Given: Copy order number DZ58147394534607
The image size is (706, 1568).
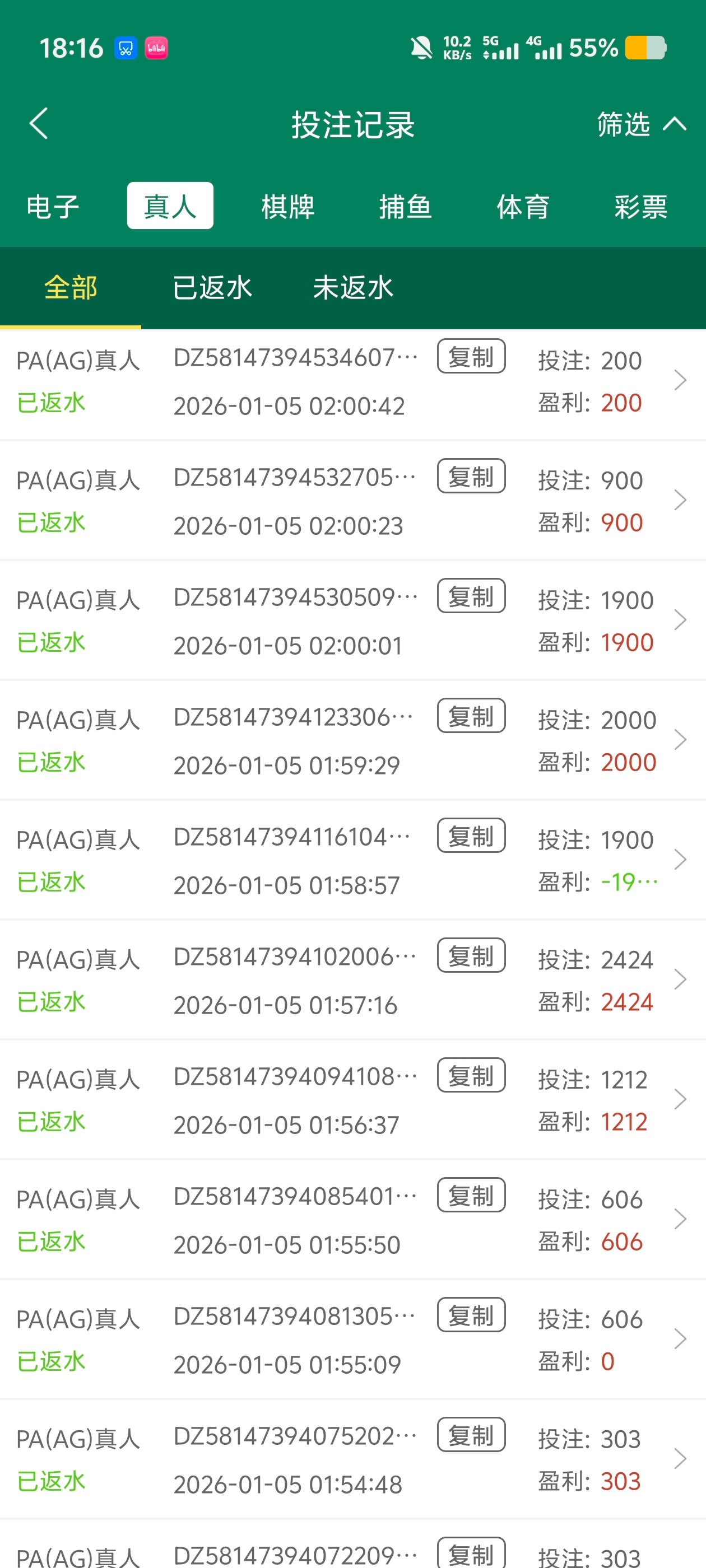Looking at the screenshot, I should point(471,356).
